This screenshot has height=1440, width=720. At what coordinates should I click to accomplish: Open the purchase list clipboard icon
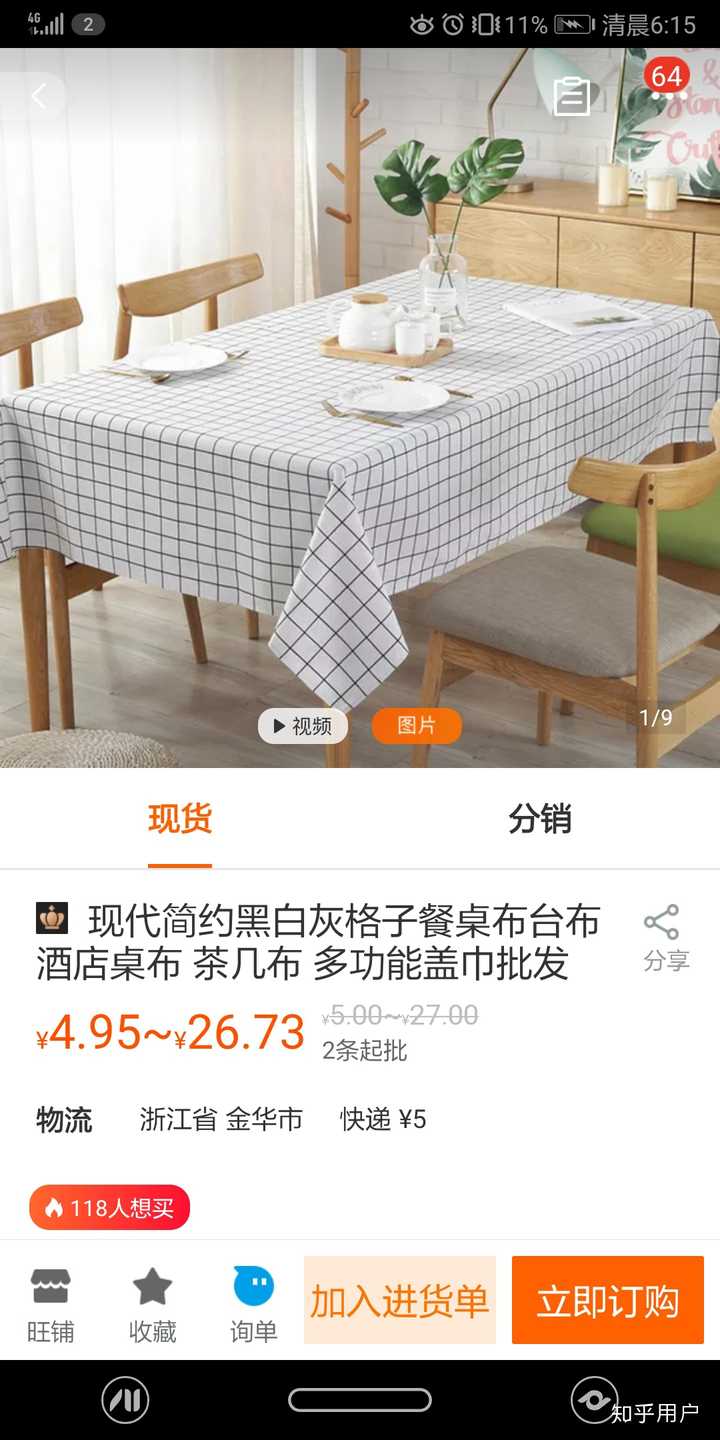click(572, 97)
